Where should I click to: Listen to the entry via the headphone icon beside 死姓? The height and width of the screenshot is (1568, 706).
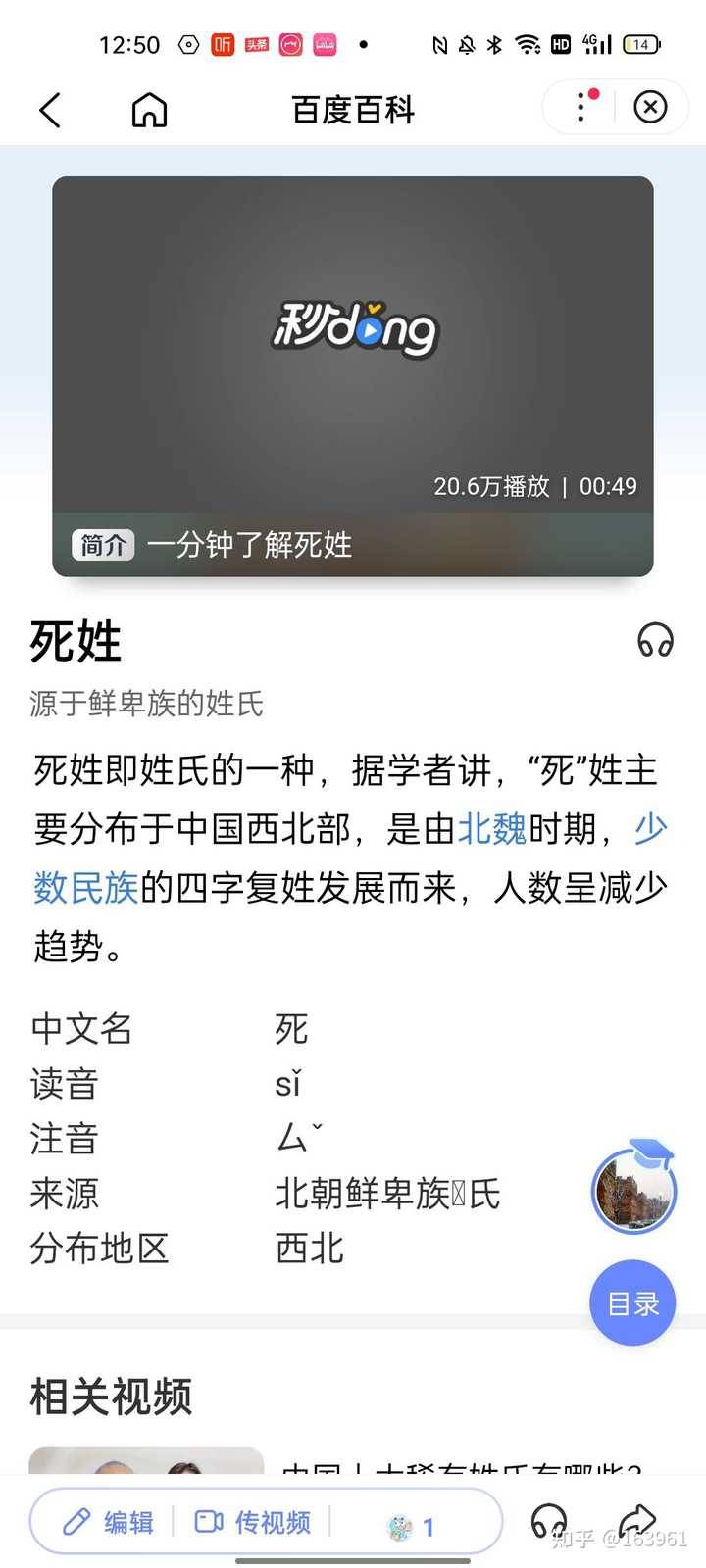pyautogui.click(x=655, y=641)
